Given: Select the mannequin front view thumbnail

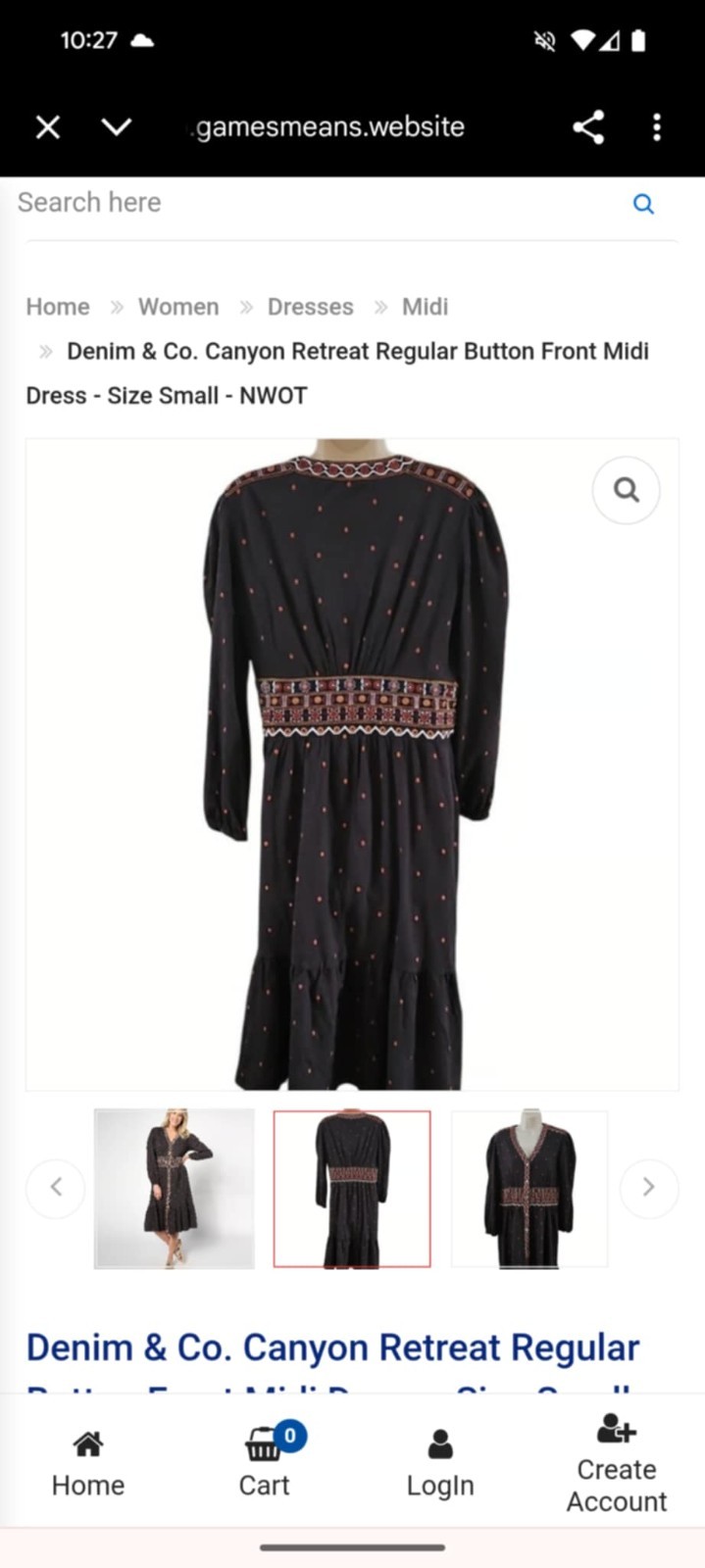Looking at the screenshot, I should (529, 1188).
